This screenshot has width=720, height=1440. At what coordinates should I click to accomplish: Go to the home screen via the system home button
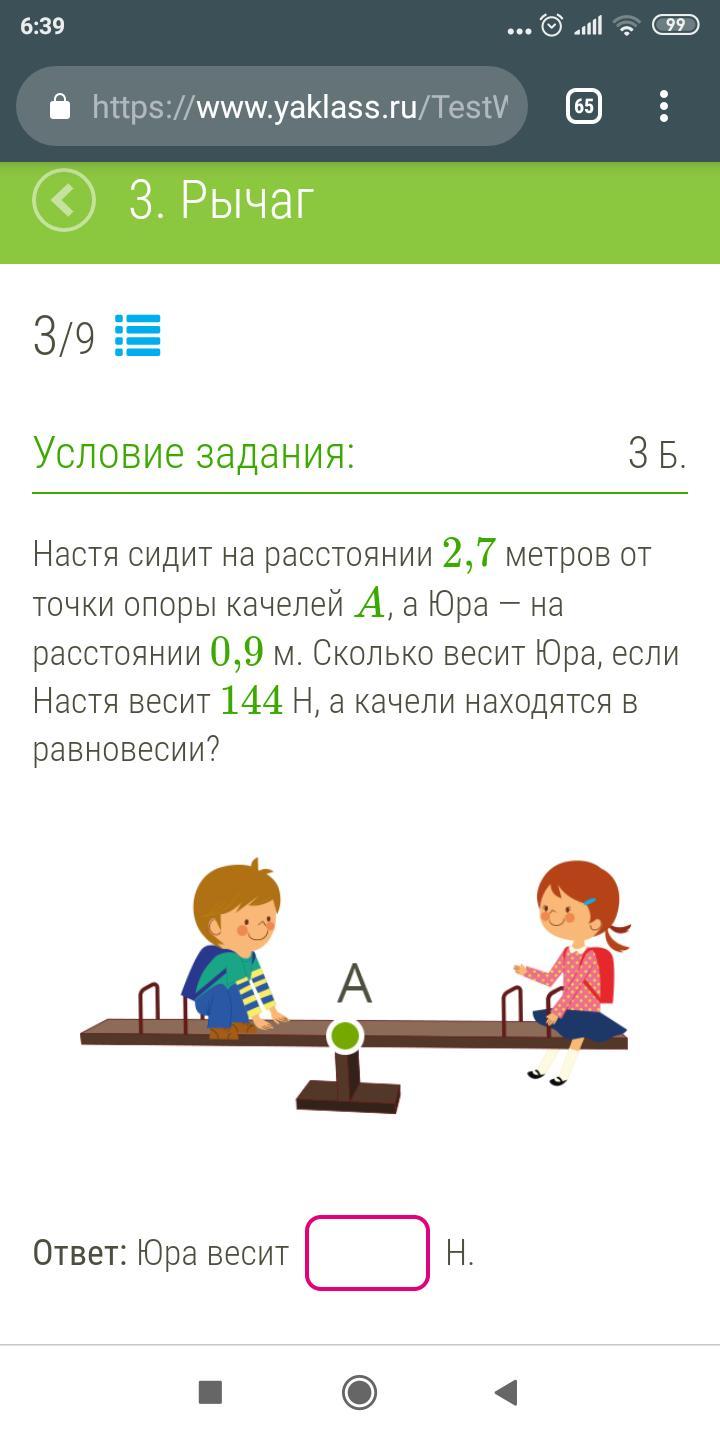point(359,1392)
